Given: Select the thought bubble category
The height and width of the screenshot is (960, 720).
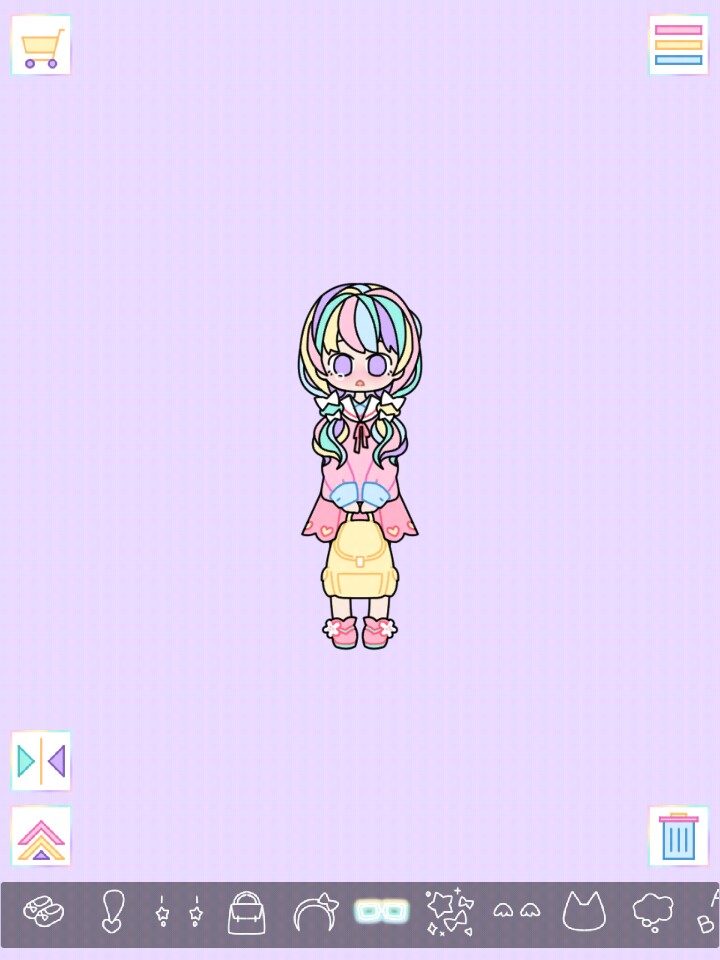Looking at the screenshot, I should (652, 912).
